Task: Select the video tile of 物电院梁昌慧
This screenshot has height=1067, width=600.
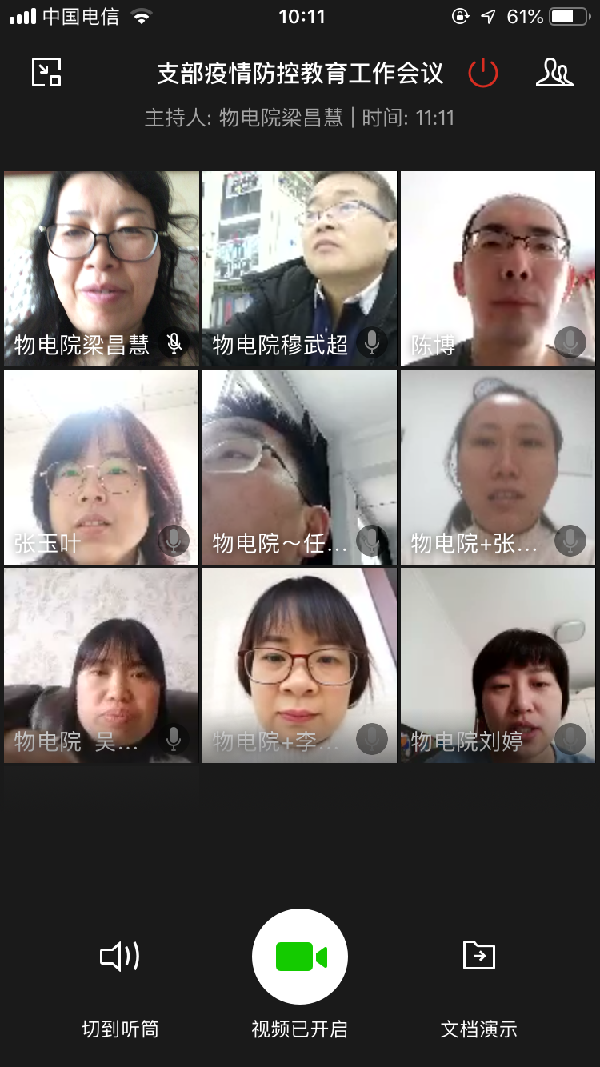Action: pos(101,268)
